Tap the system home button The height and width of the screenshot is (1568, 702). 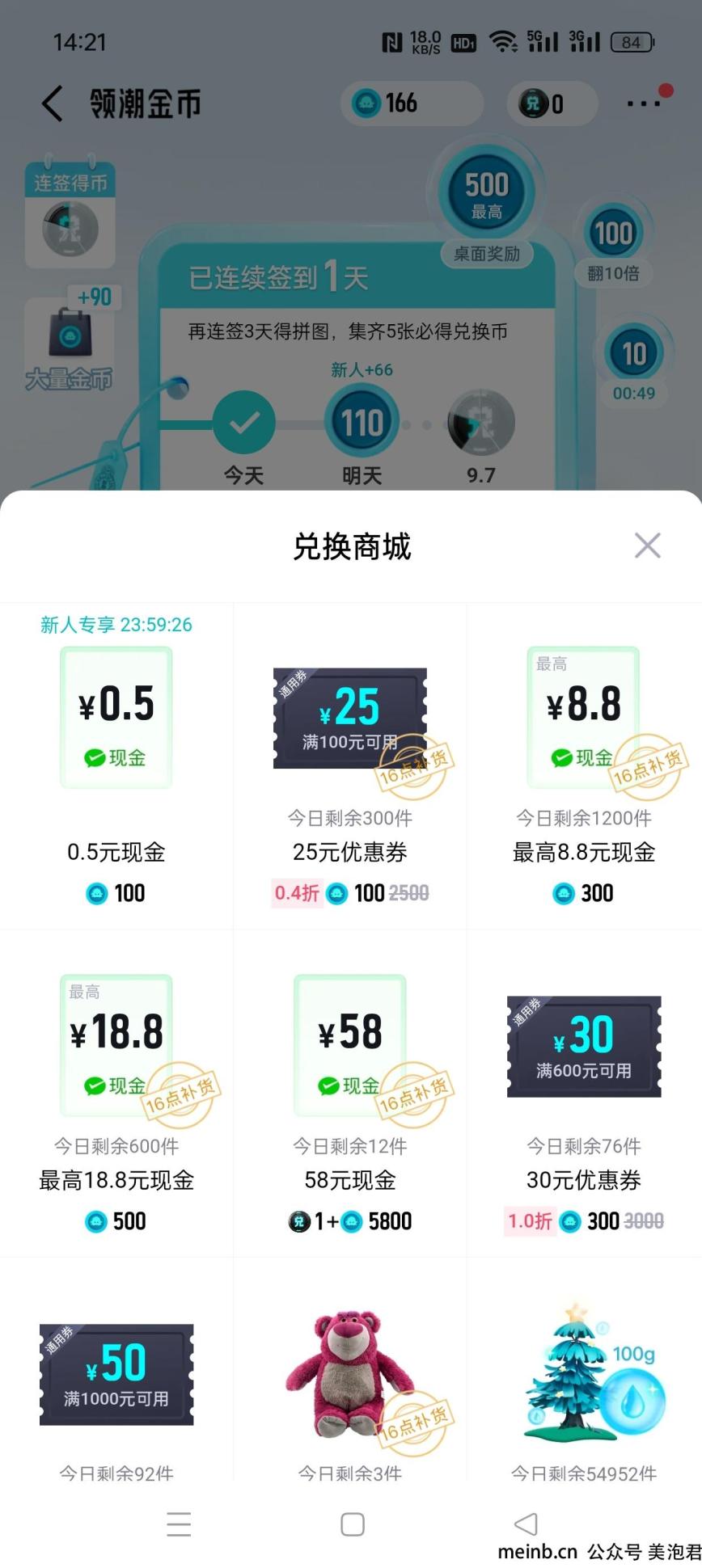click(352, 1524)
